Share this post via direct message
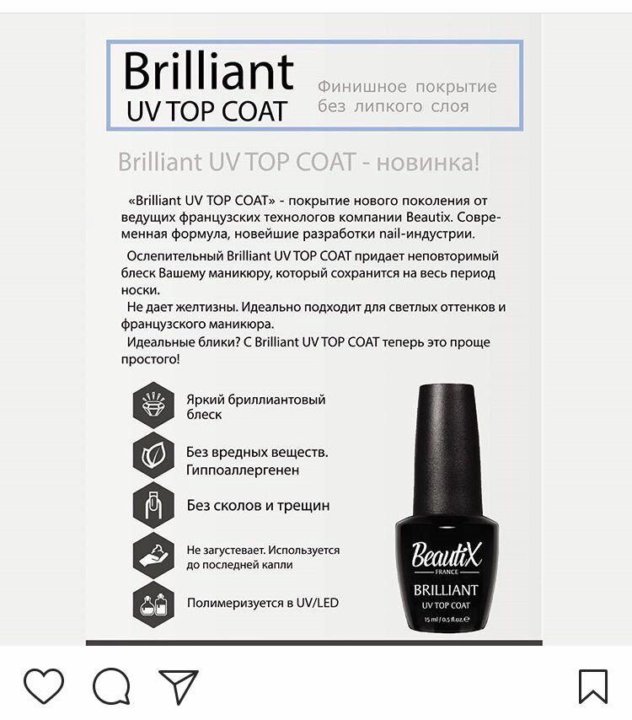Viewport: 632px width, 720px height. (177, 686)
